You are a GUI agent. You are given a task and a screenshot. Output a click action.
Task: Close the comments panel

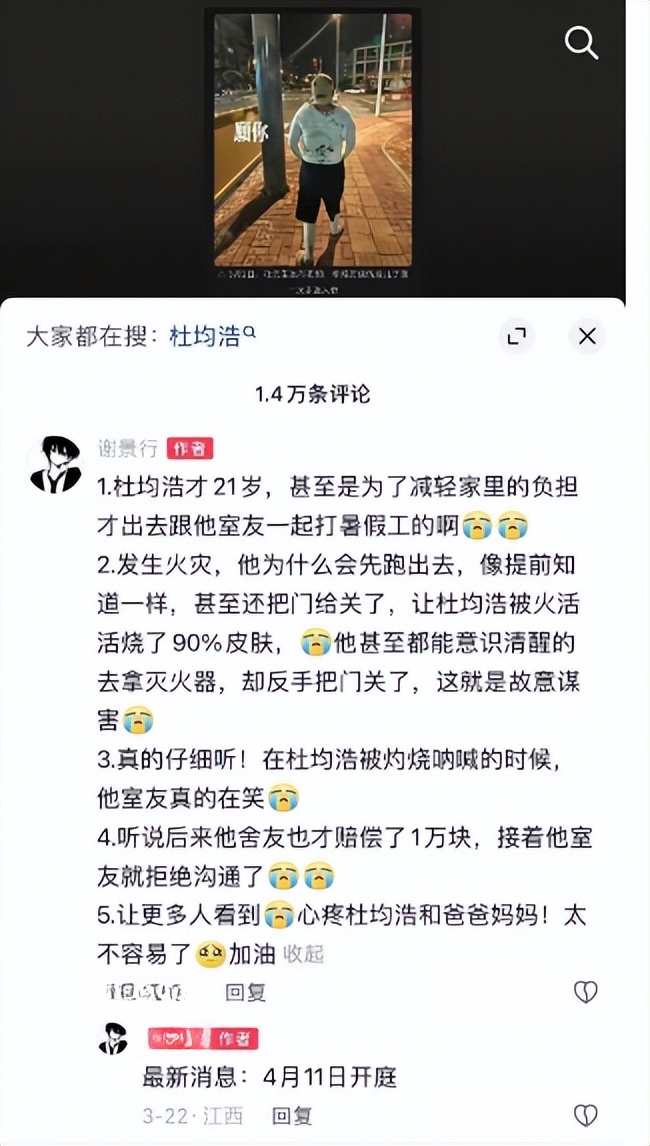587,337
